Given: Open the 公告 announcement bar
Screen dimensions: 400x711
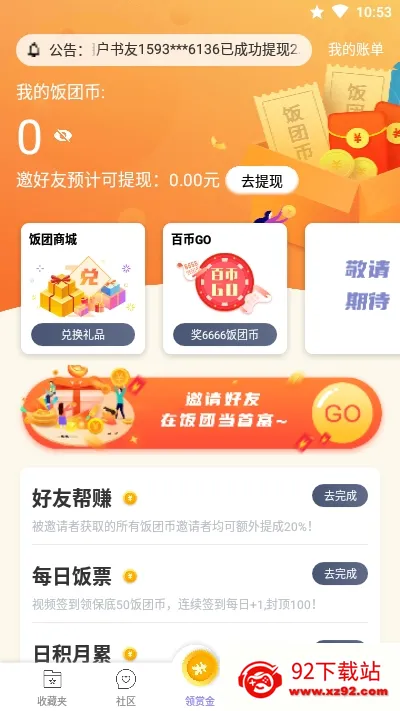Looking at the screenshot, I should pos(164,50).
